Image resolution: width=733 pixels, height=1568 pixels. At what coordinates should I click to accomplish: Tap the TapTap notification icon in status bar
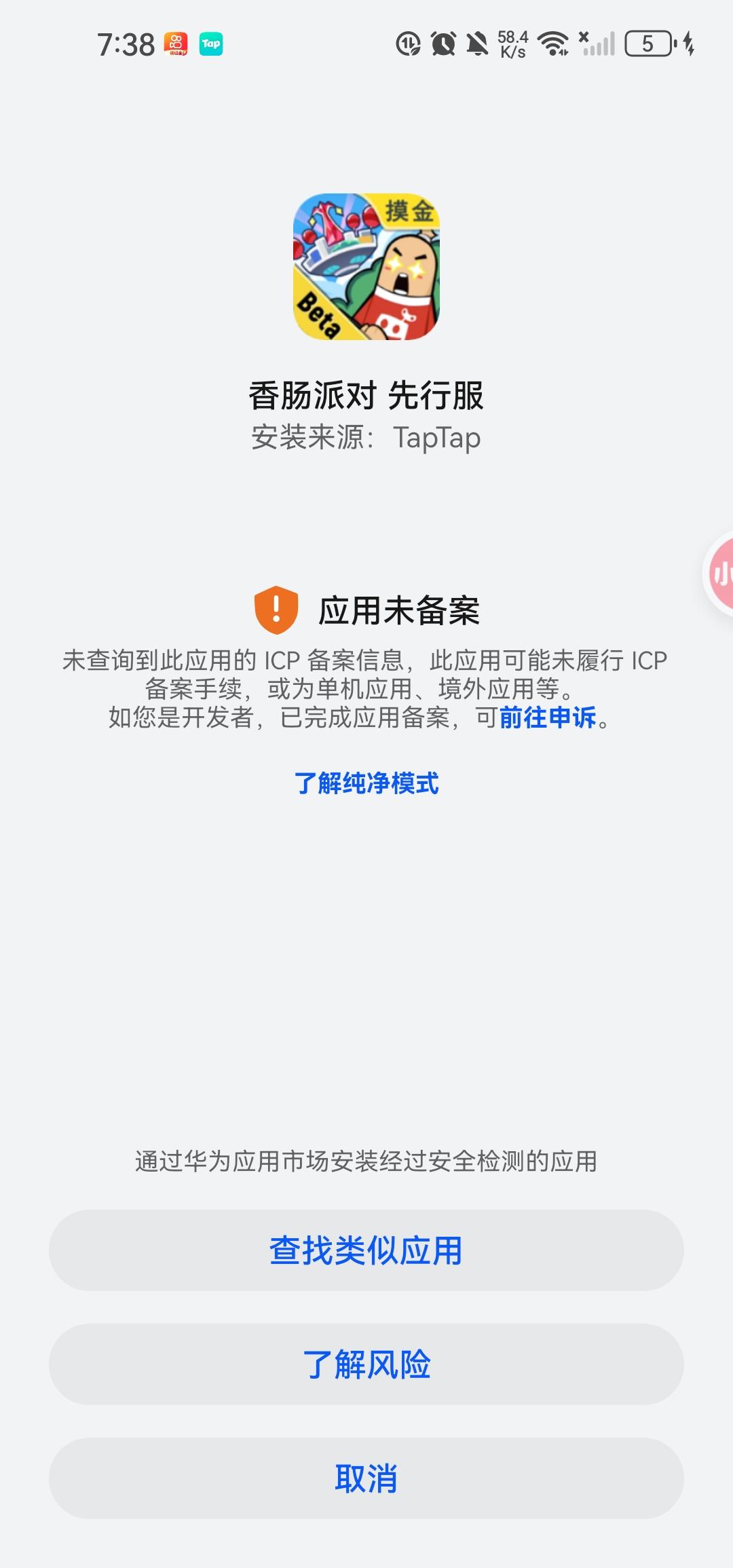point(212,44)
